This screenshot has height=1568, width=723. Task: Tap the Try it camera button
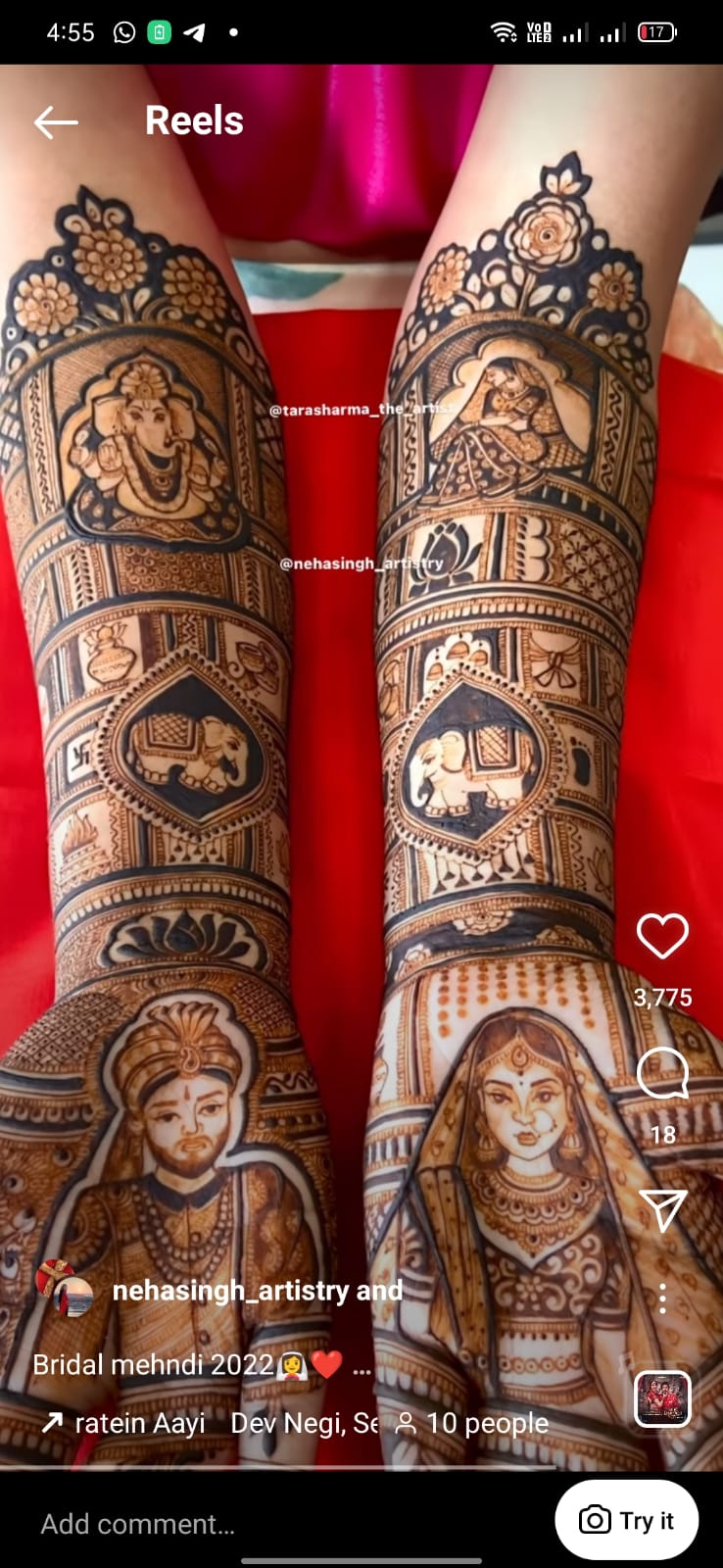(627, 1520)
